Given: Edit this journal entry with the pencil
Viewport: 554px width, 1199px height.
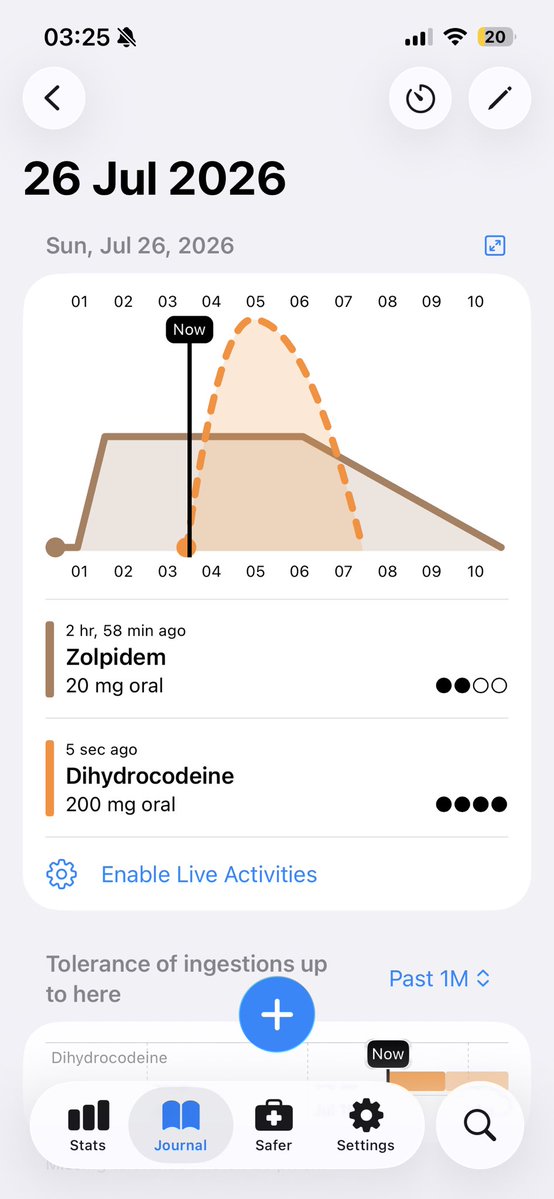Looking at the screenshot, I should [499, 98].
